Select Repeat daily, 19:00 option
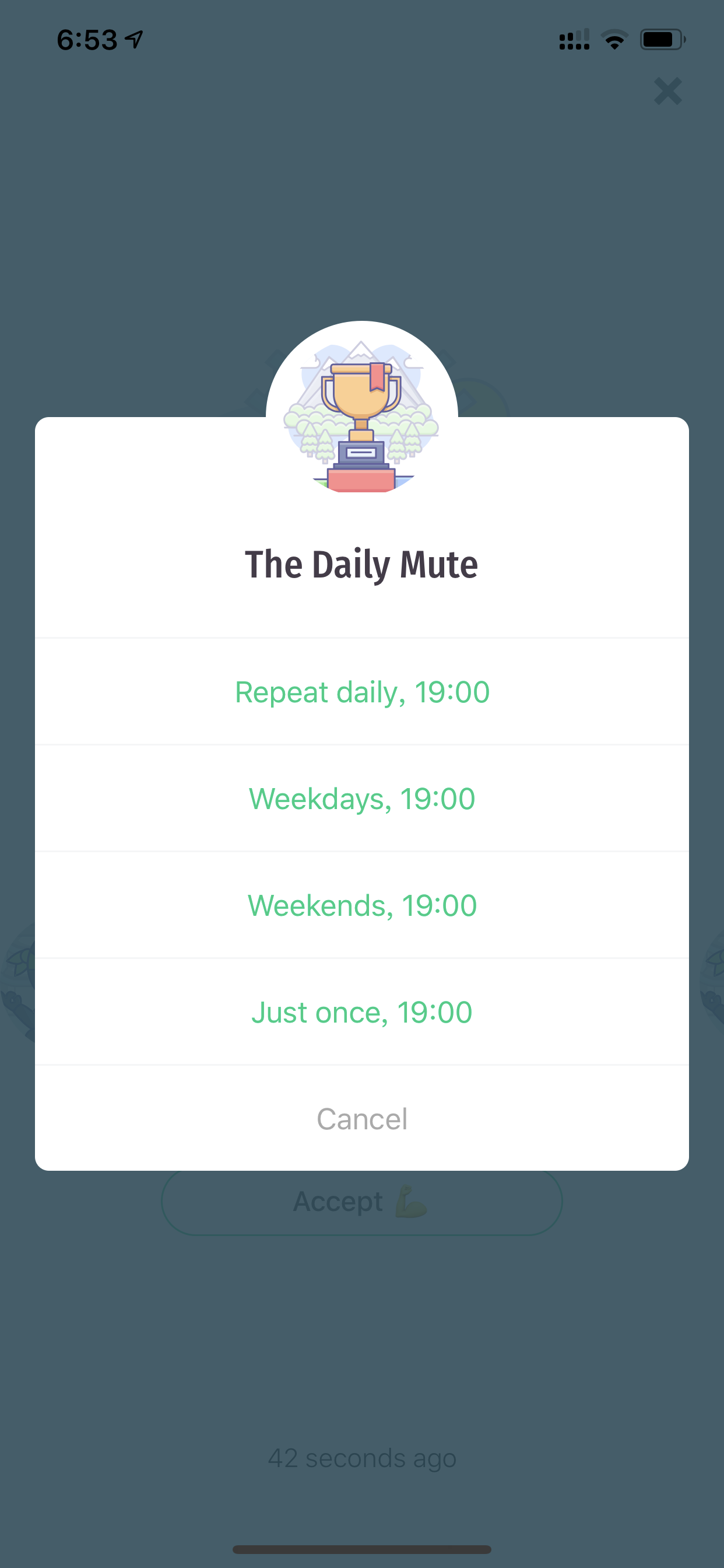 362,692
